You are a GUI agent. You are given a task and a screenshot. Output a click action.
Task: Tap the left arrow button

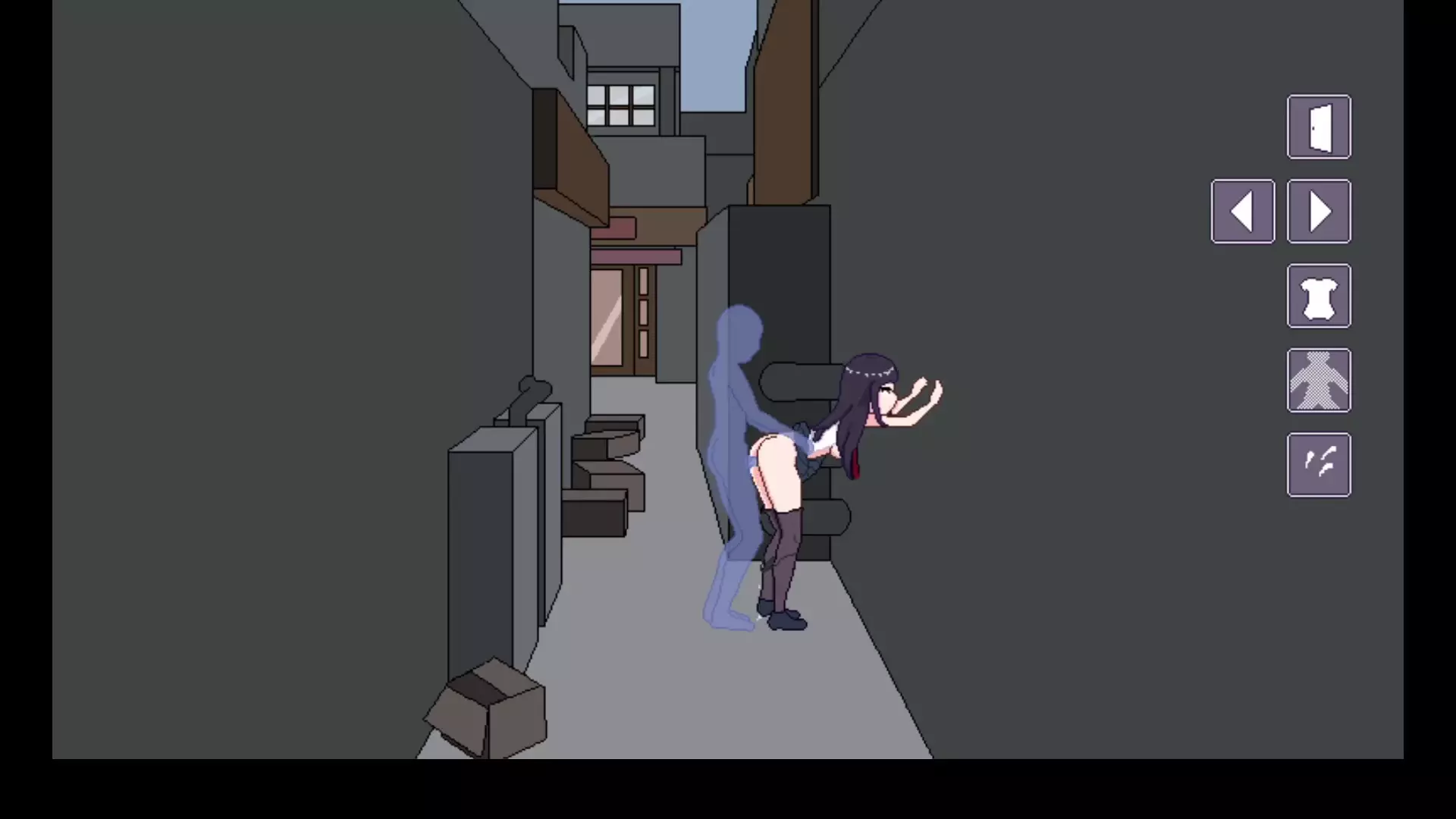click(1242, 212)
